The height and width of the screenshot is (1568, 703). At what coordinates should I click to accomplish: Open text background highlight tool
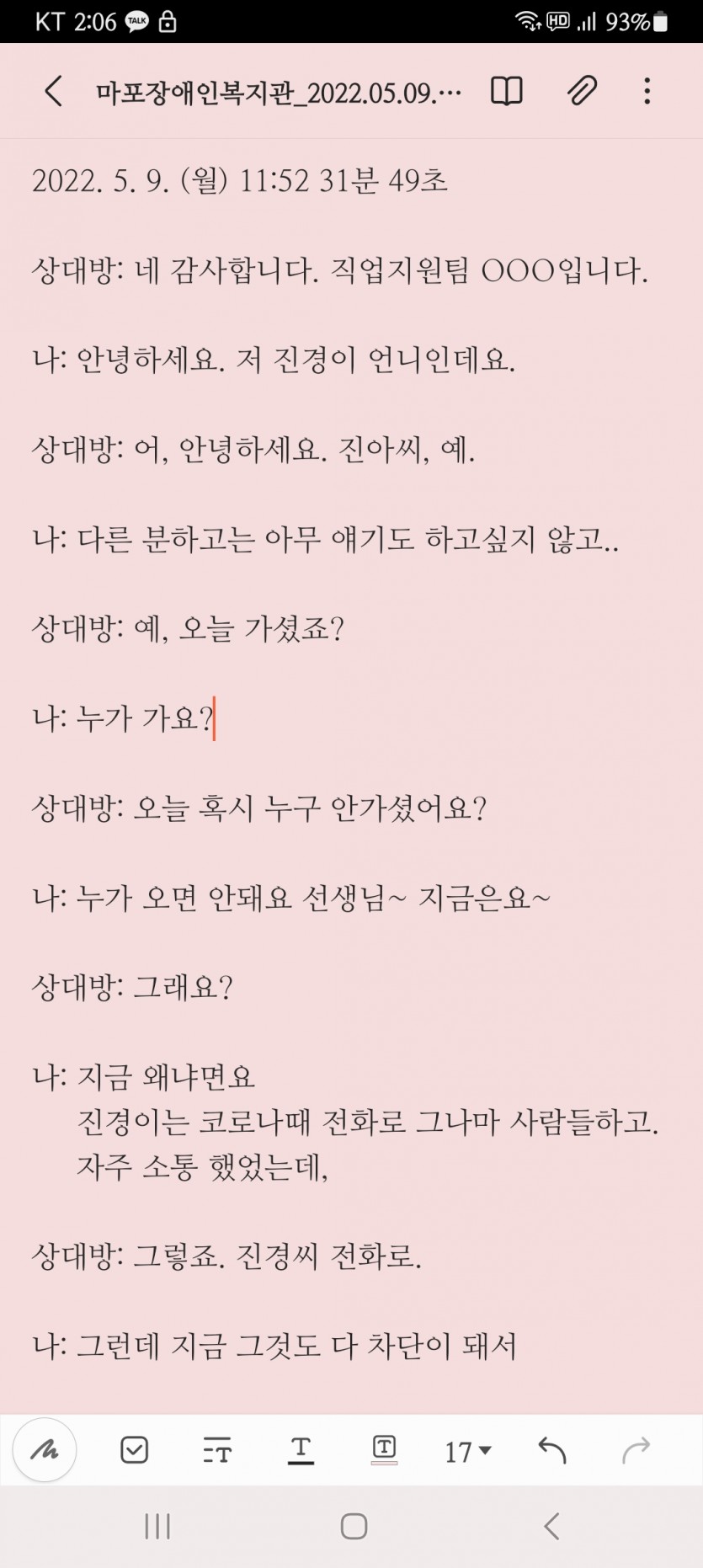tap(384, 1449)
